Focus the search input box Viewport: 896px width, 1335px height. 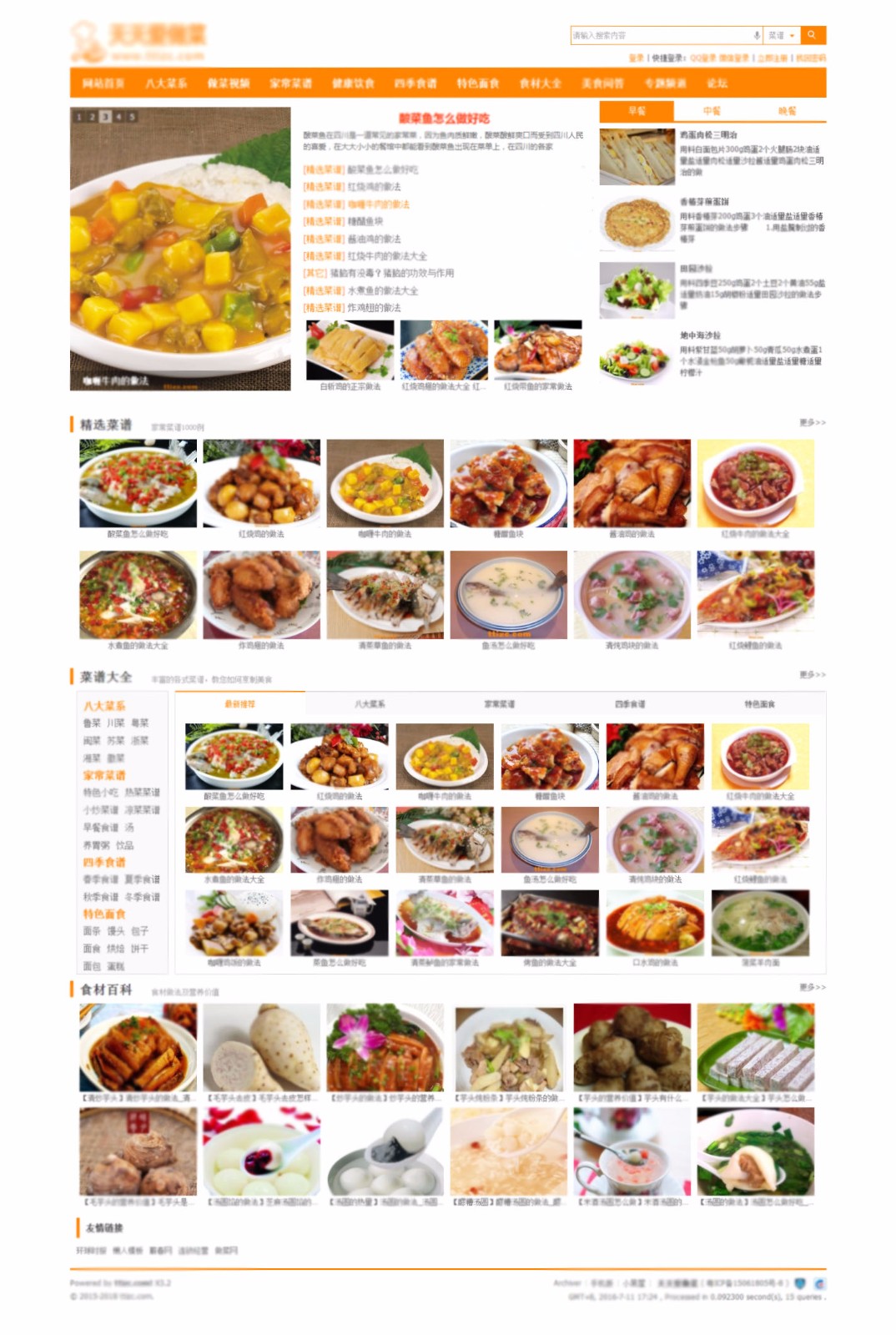click(x=659, y=35)
